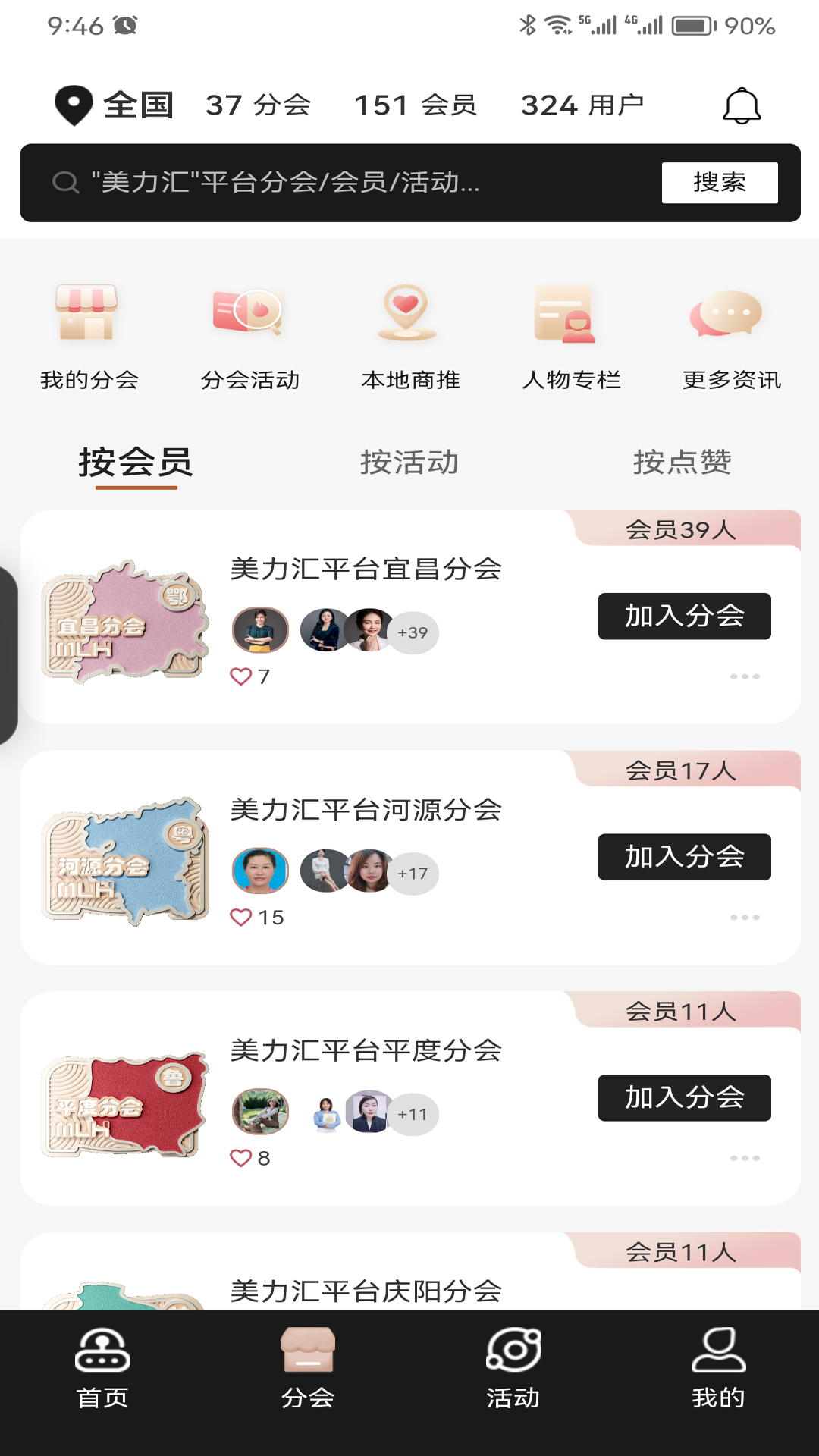Viewport: 819px width, 1456px height.
Task: Join the 宜昌分会 chapter
Action: pyautogui.click(x=684, y=616)
